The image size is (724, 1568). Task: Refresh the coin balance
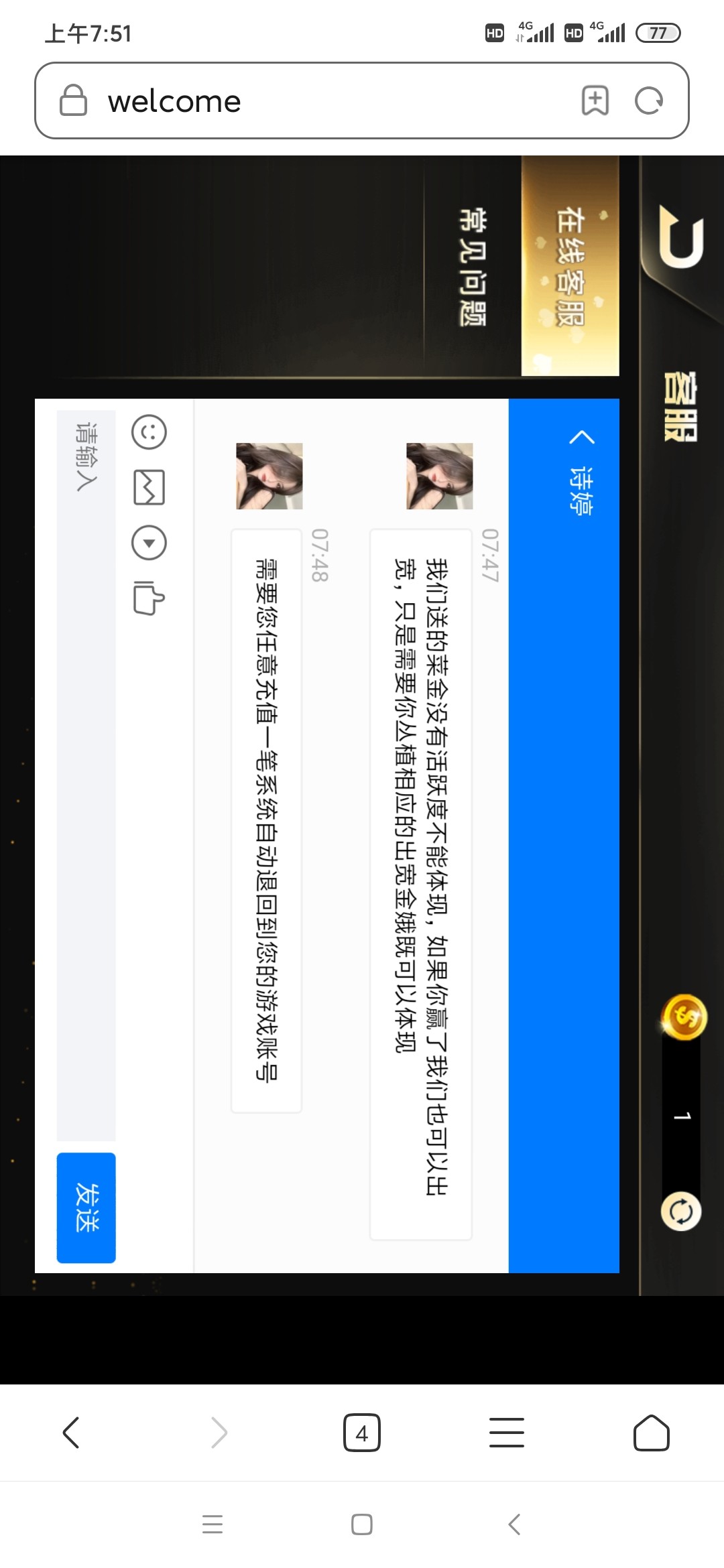coord(681,1212)
